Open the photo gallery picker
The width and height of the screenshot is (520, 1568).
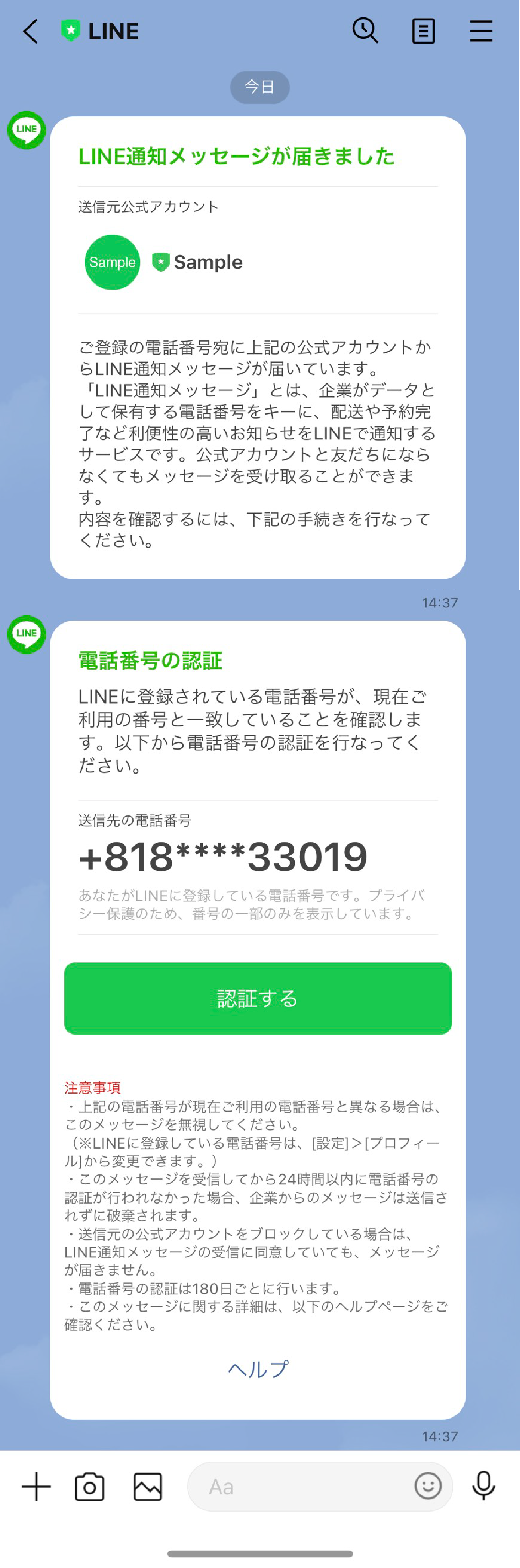coord(147,1487)
